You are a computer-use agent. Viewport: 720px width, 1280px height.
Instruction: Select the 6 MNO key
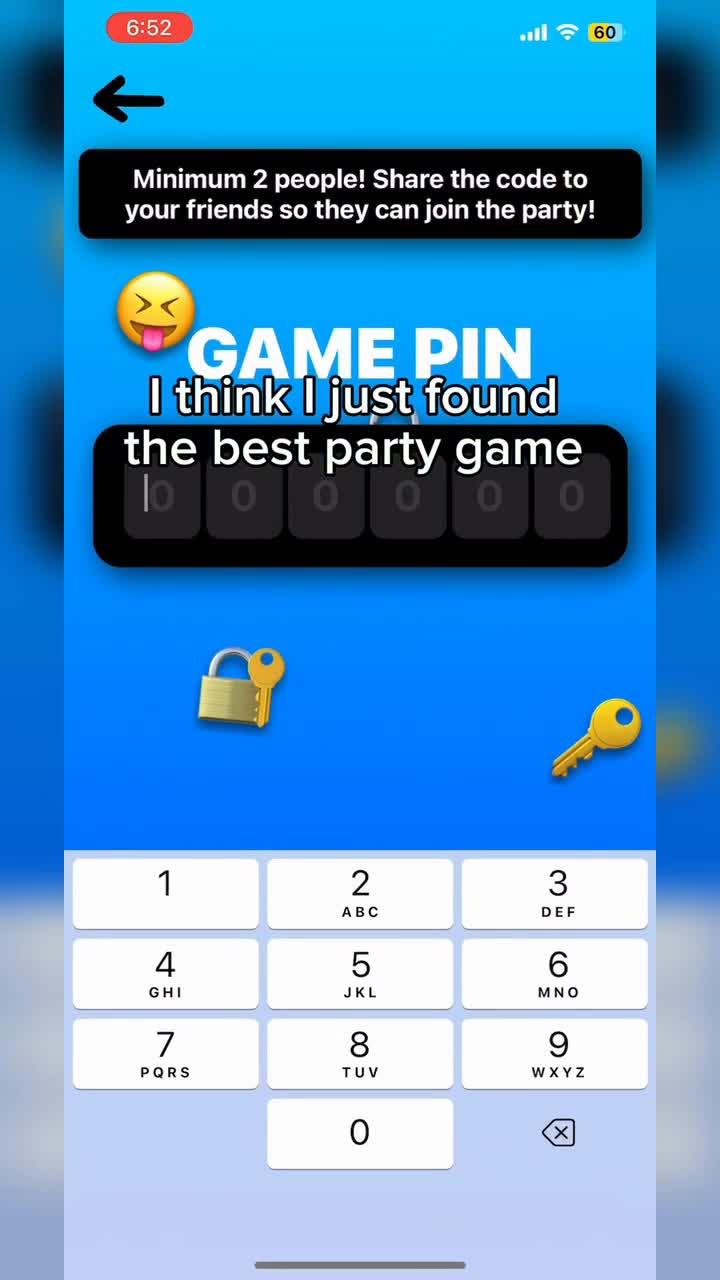554,973
